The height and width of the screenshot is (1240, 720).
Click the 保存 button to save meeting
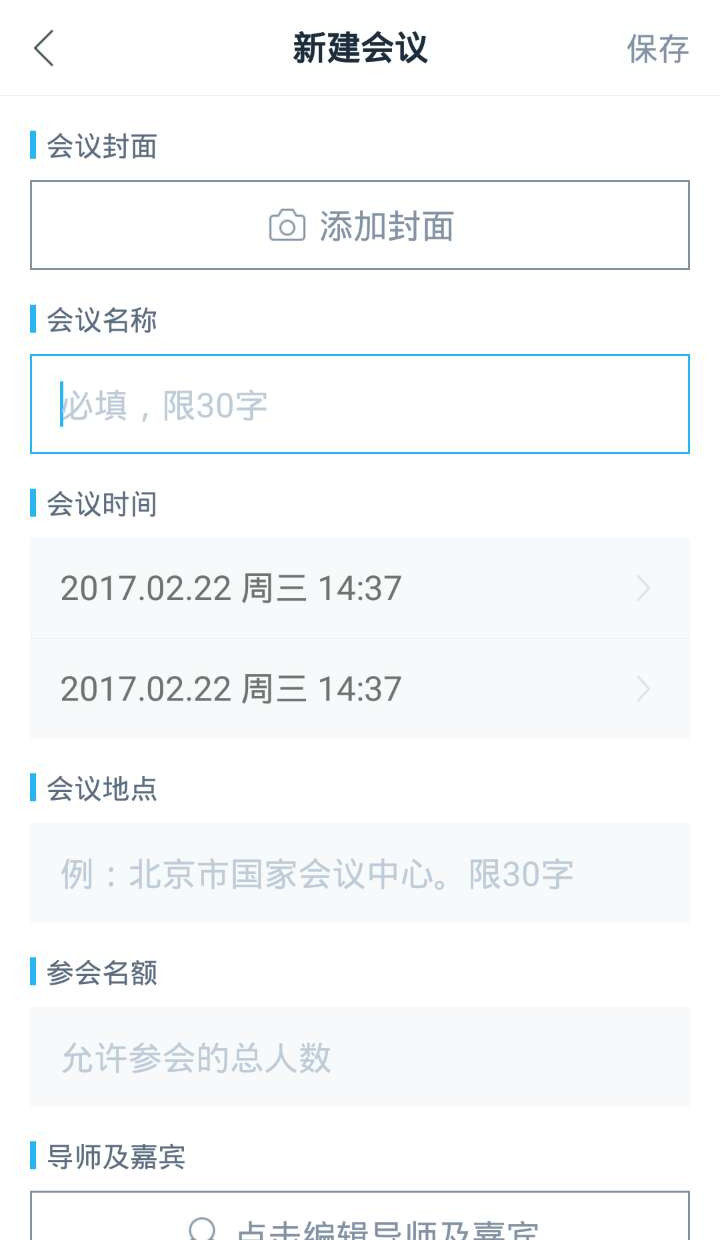[658, 47]
